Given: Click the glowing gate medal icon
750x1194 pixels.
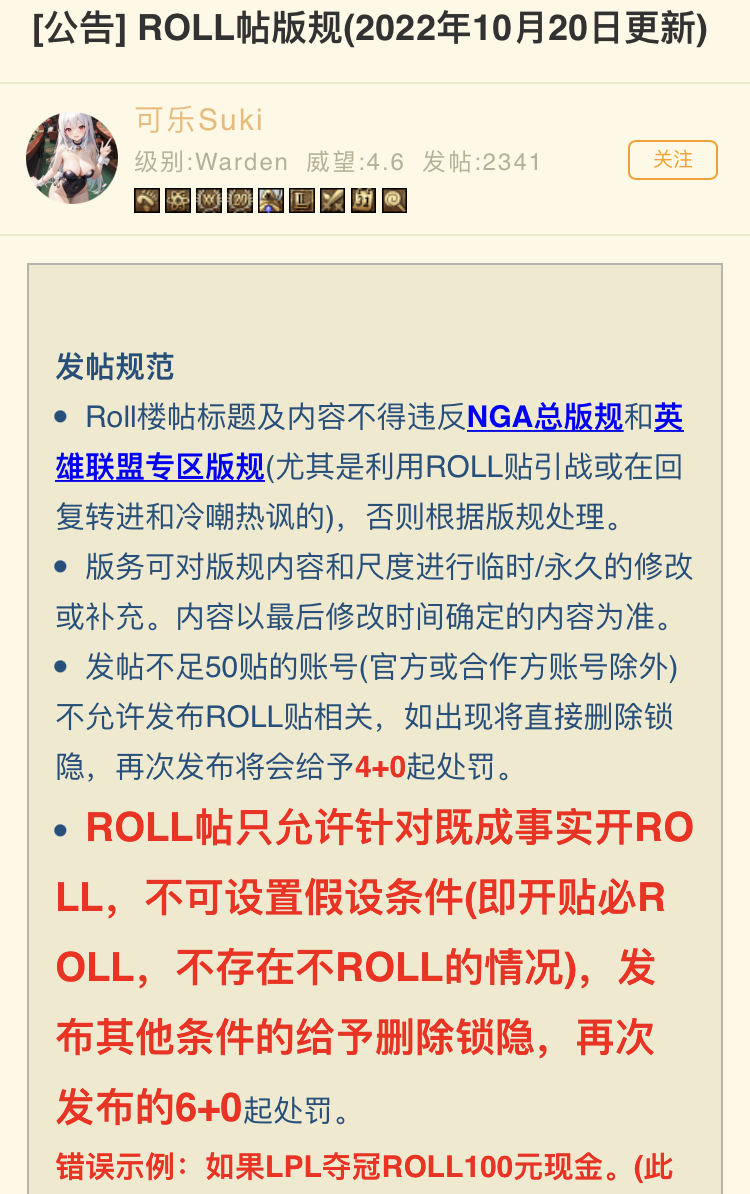Looking at the screenshot, I should (x=271, y=199).
